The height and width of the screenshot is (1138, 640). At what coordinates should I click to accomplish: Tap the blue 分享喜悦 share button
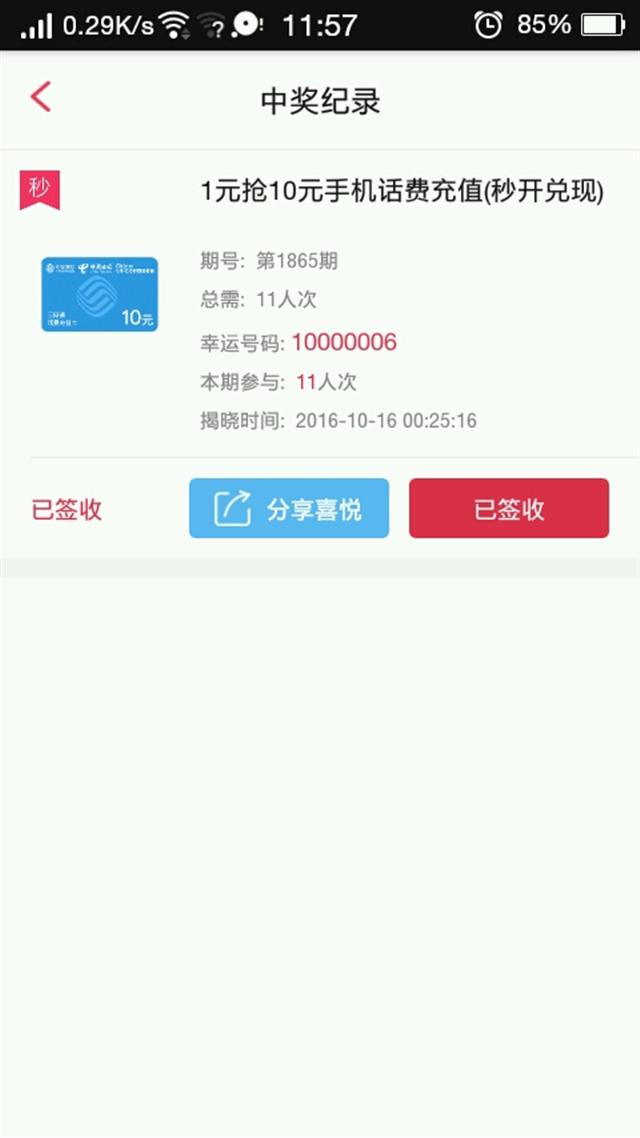pyautogui.click(x=289, y=508)
